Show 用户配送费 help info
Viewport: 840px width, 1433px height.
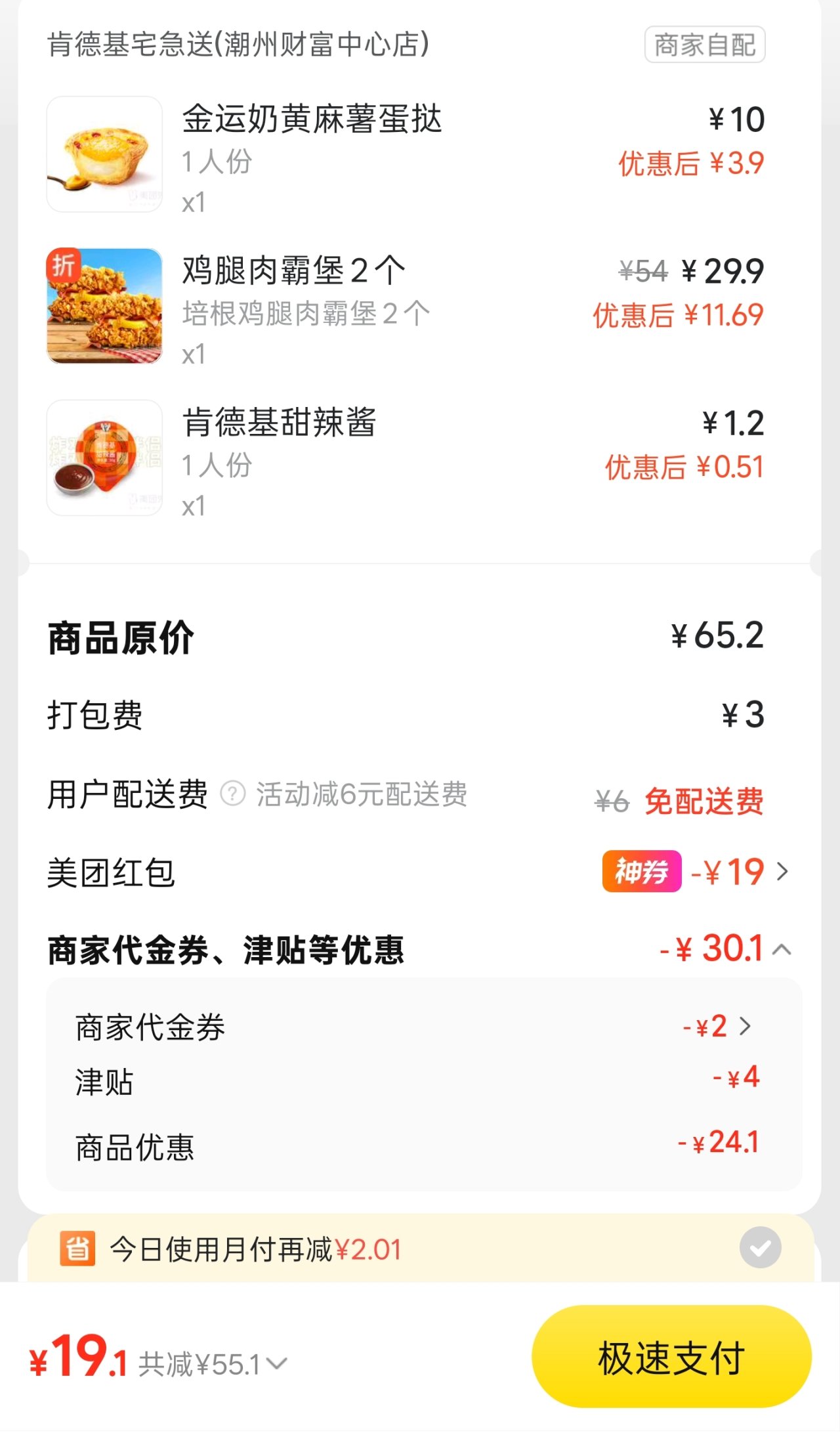click(x=232, y=794)
